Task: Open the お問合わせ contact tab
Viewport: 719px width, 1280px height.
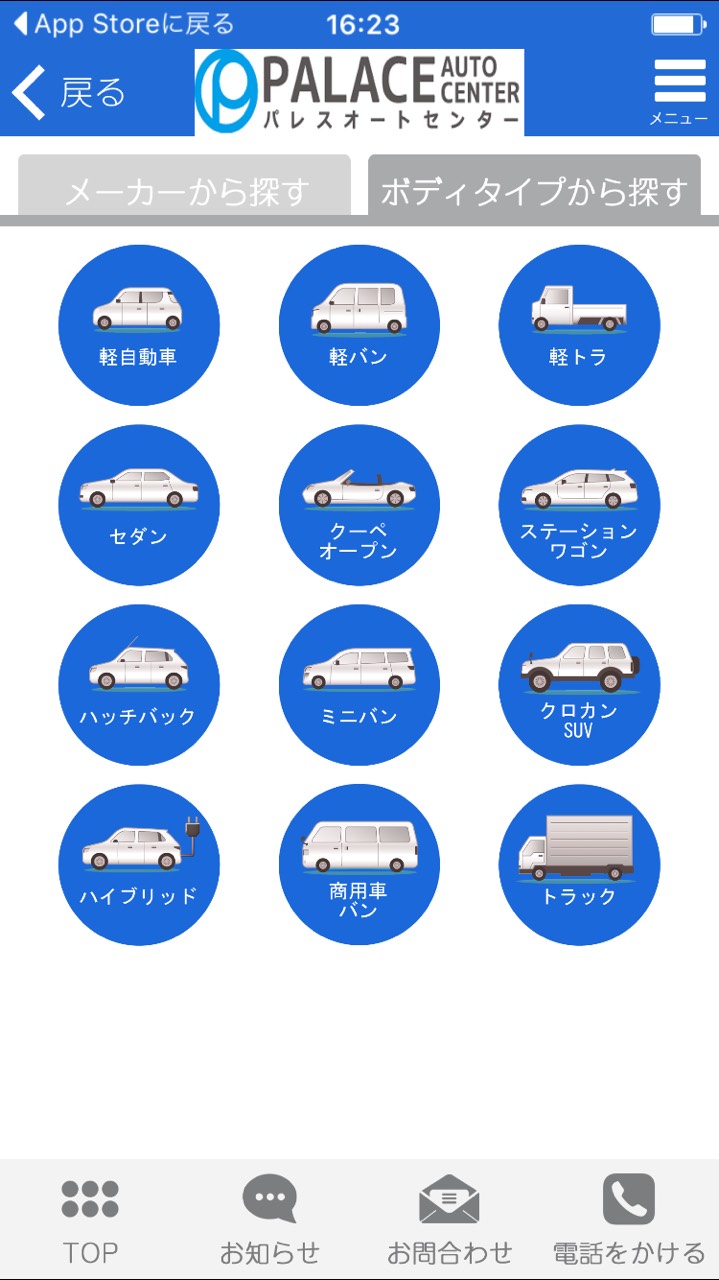Action: 449,1220
